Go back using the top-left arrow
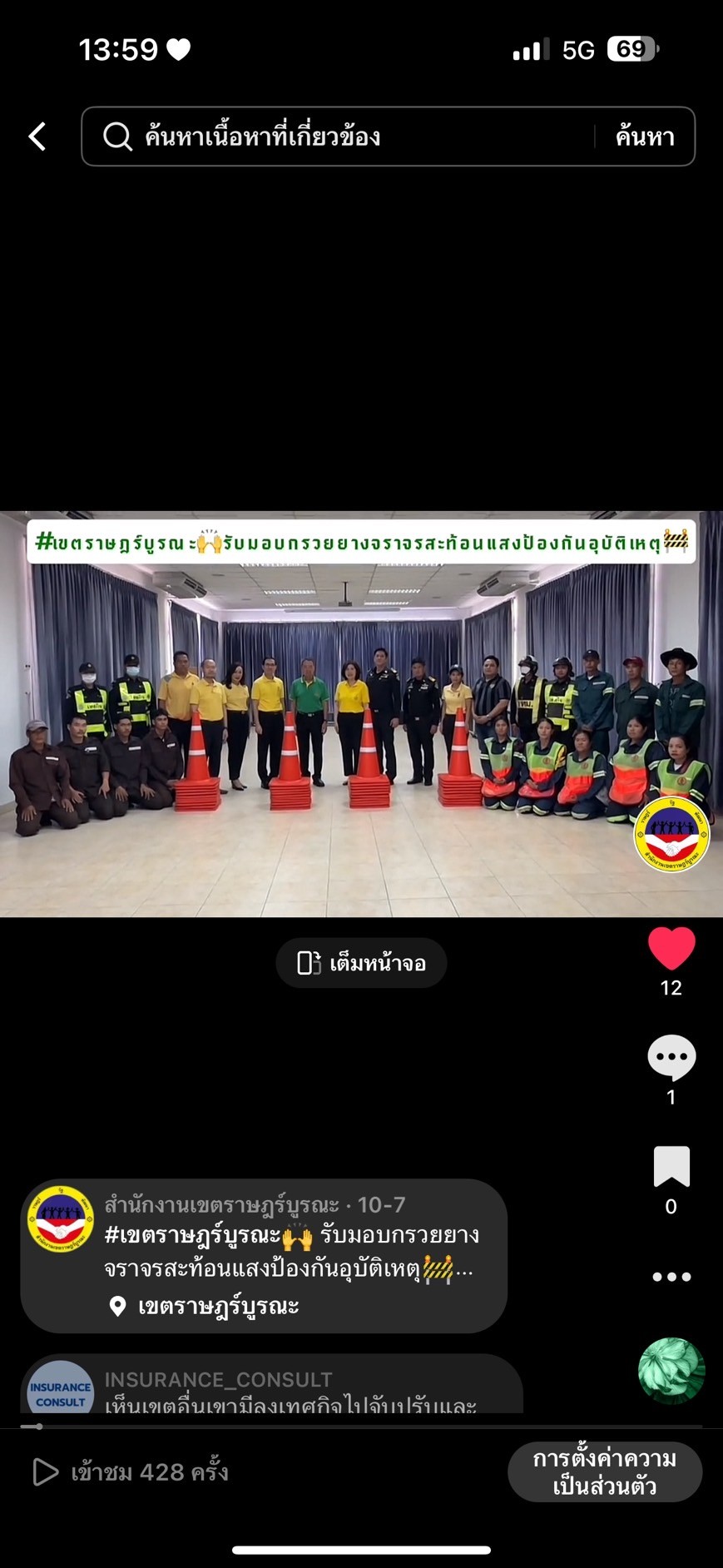Screen dimensions: 723x1568 click(x=37, y=136)
